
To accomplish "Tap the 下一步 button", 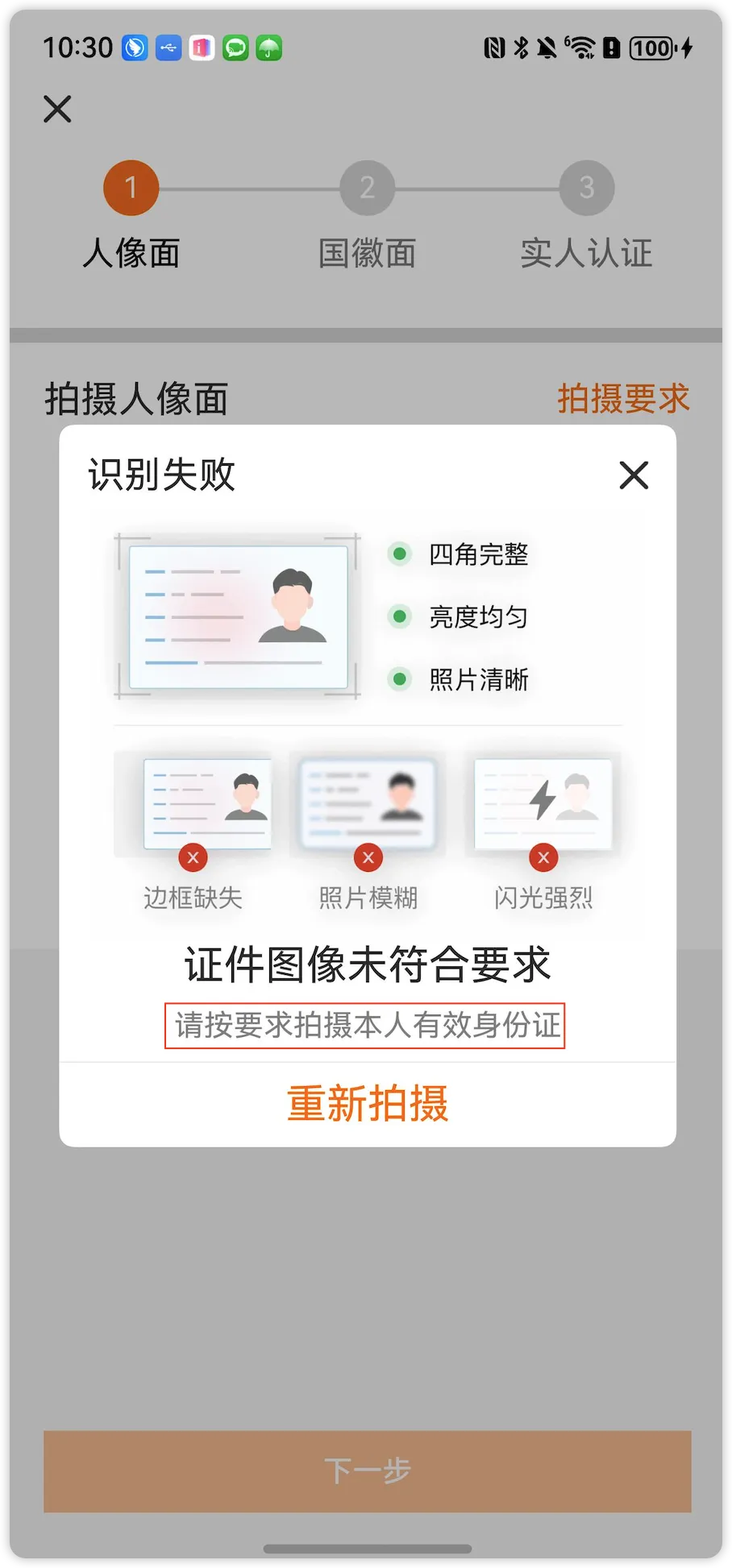I will pos(368,1471).
